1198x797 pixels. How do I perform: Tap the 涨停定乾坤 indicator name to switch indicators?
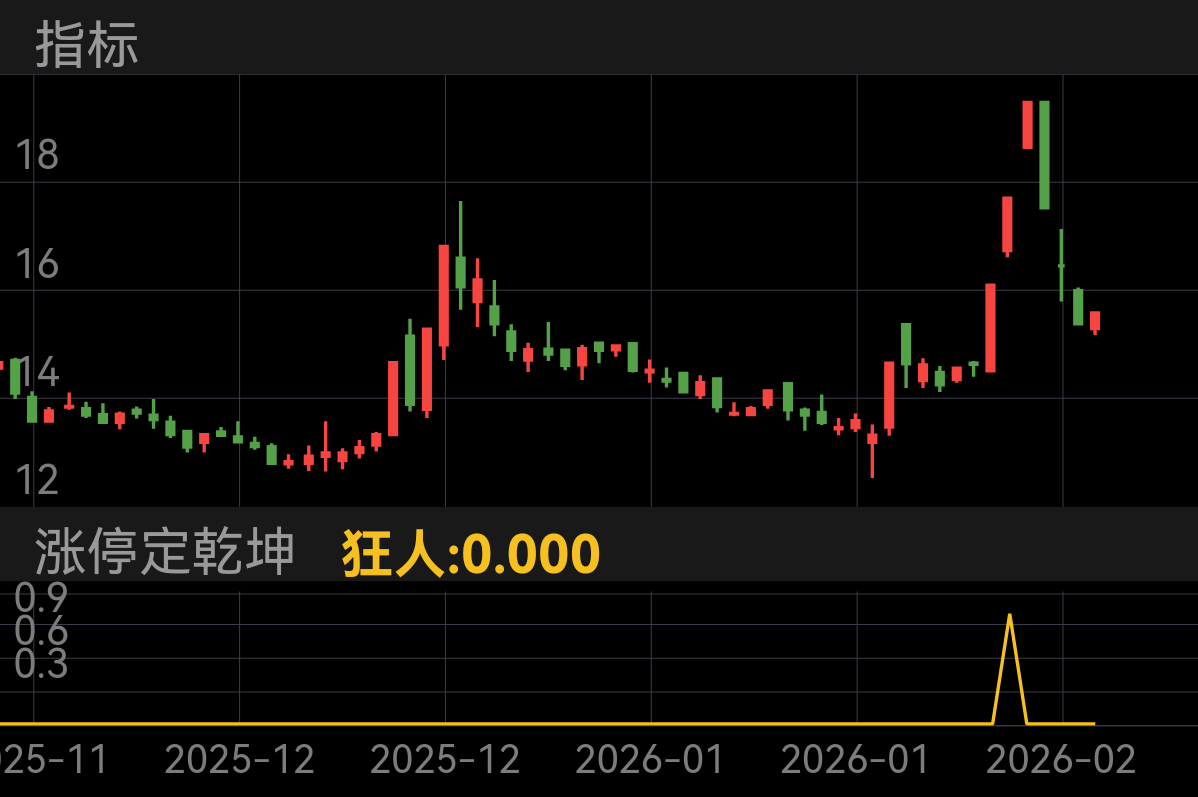click(x=165, y=551)
